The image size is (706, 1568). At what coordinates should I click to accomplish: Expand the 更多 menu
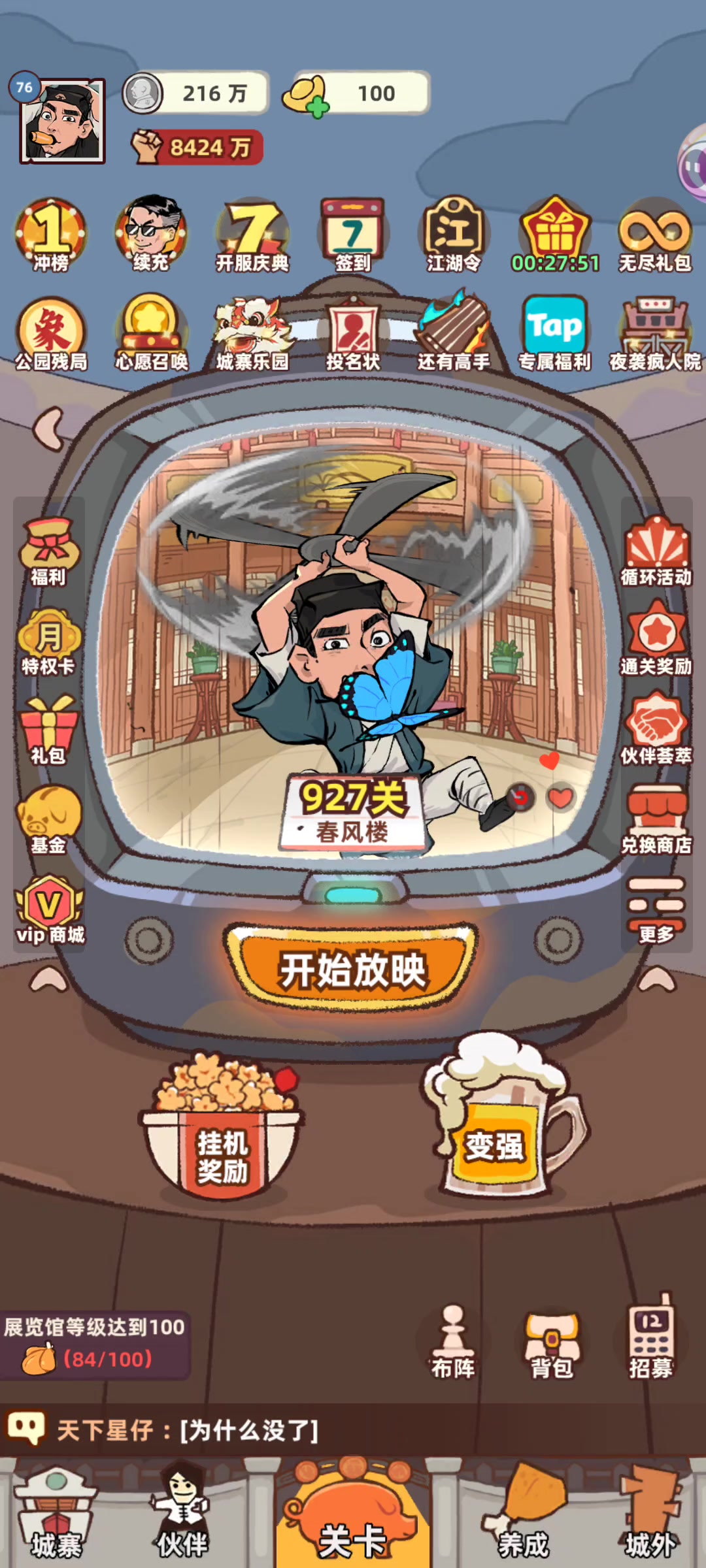656,909
